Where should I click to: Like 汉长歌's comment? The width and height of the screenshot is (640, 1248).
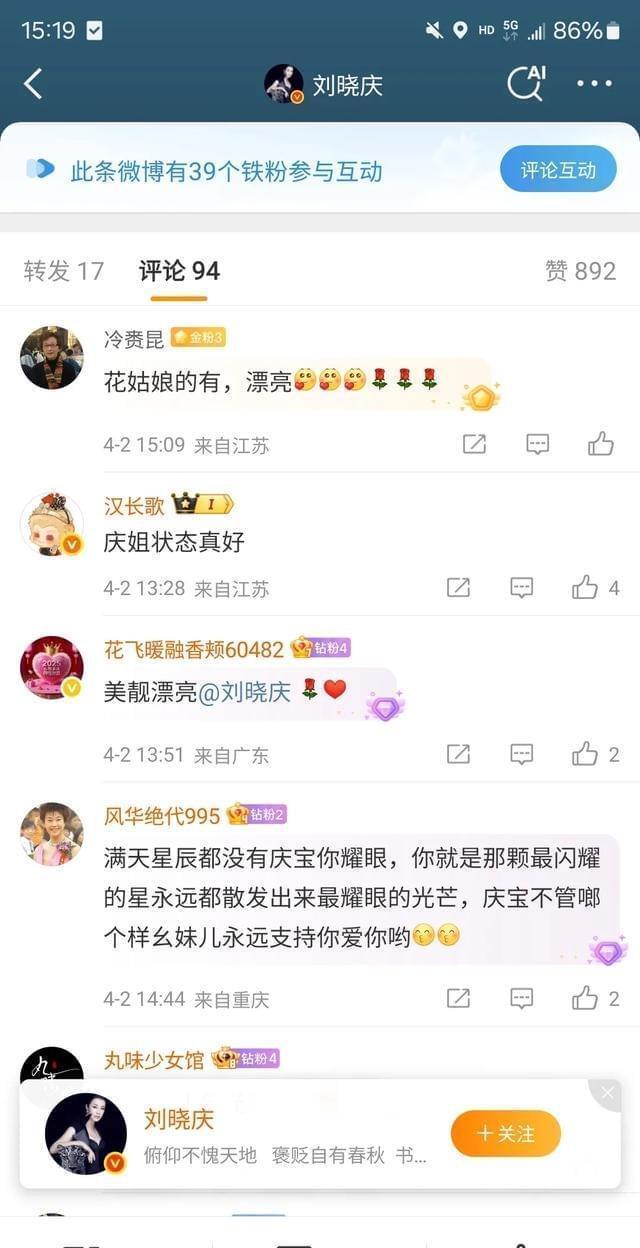click(x=585, y=588)
